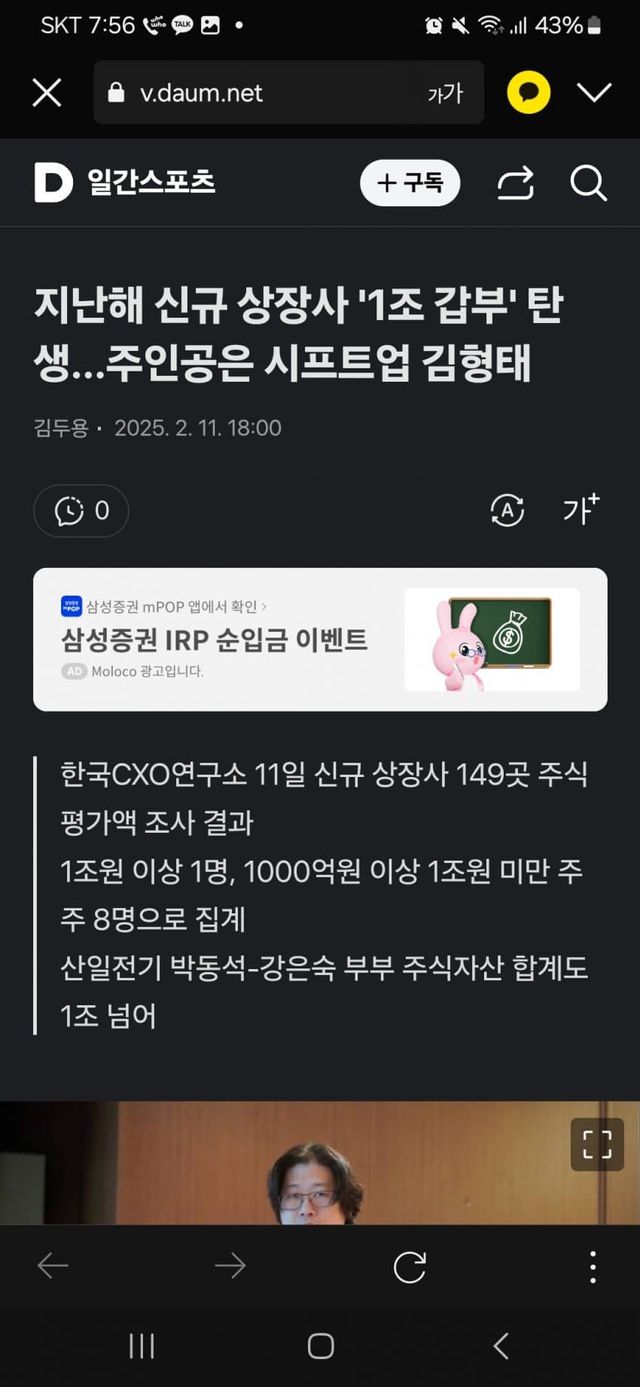Tap the yellow KakaoTalk share icon
This screenshot has width=640, height=1387.
(528, 93)
